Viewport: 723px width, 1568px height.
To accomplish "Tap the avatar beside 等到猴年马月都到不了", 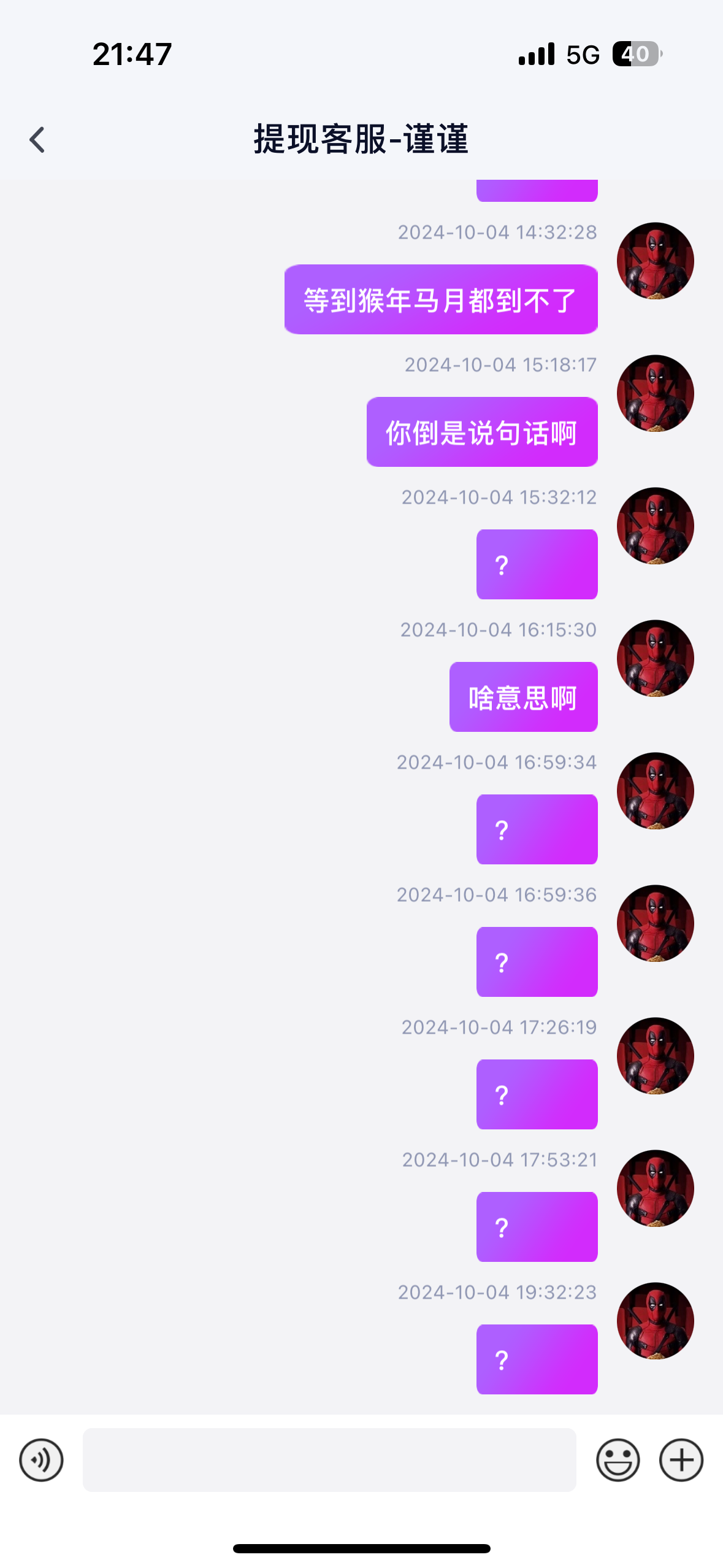I will tap(655, 261).
